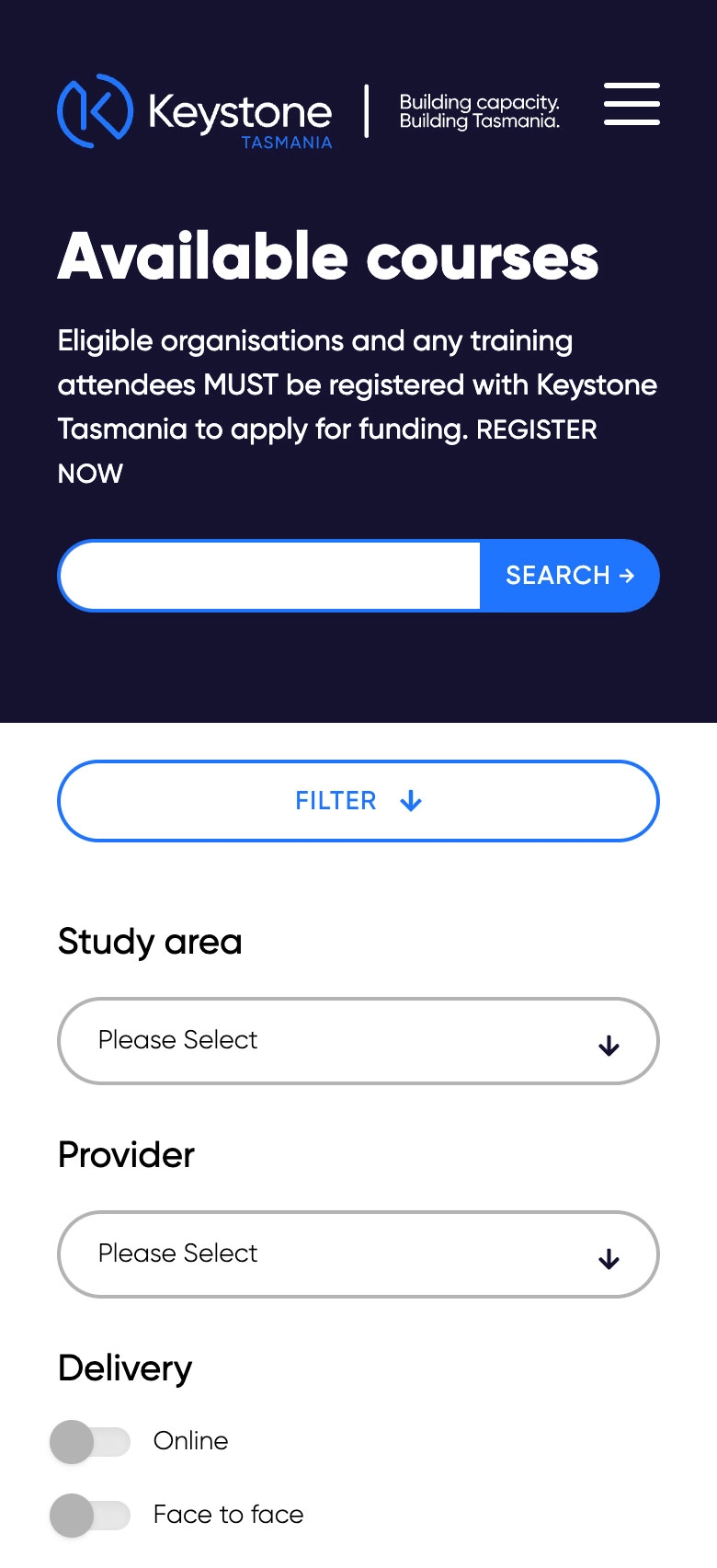Tap the blue SEARCH button
Screen dimensions: 717x1568
click(x=569, y=576)
